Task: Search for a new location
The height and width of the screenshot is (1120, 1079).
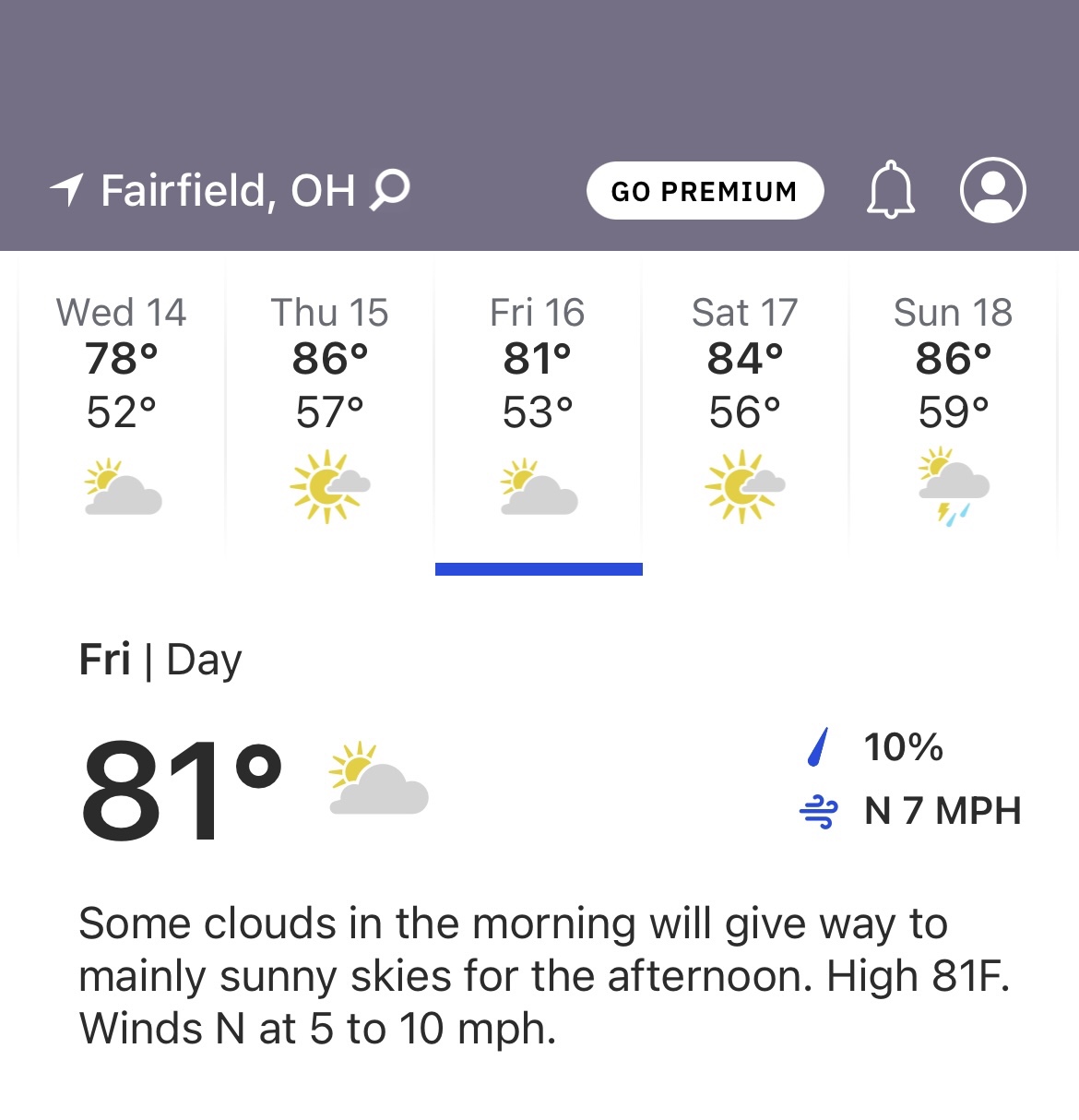Action: coord(390,190)
